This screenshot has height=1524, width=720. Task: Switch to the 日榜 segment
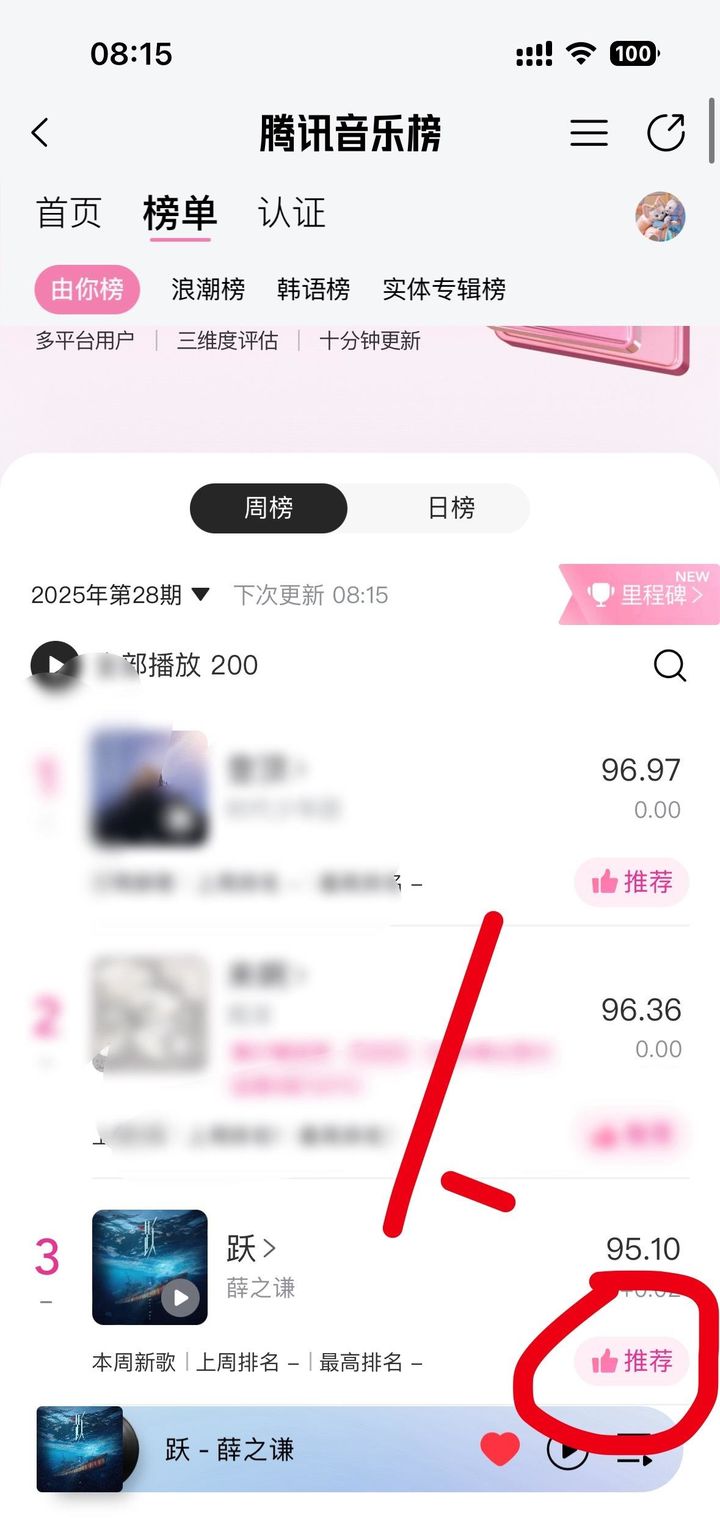[451, 508]
